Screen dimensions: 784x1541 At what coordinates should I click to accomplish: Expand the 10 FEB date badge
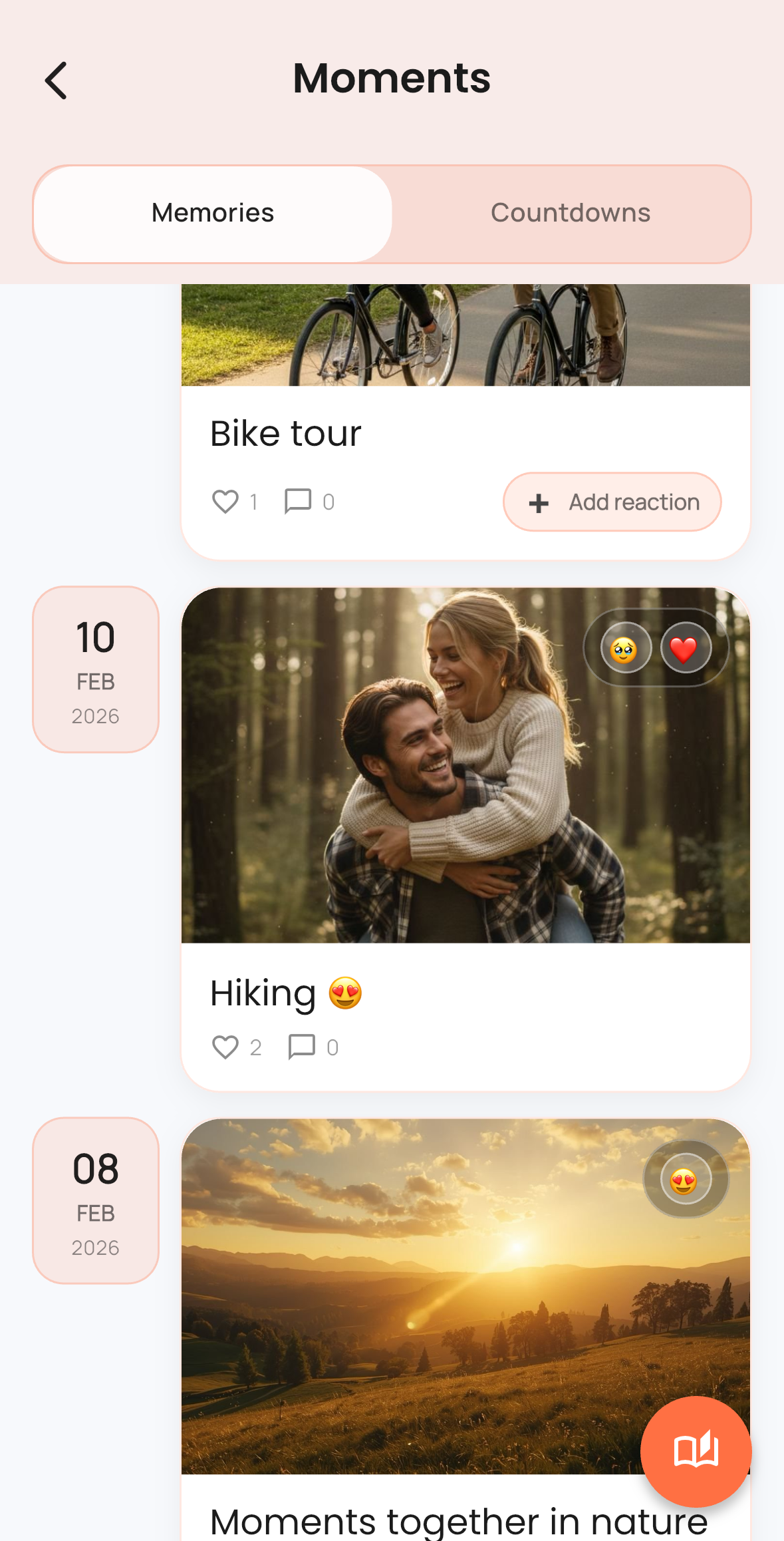pyautogui.click(x=95, y=669)
